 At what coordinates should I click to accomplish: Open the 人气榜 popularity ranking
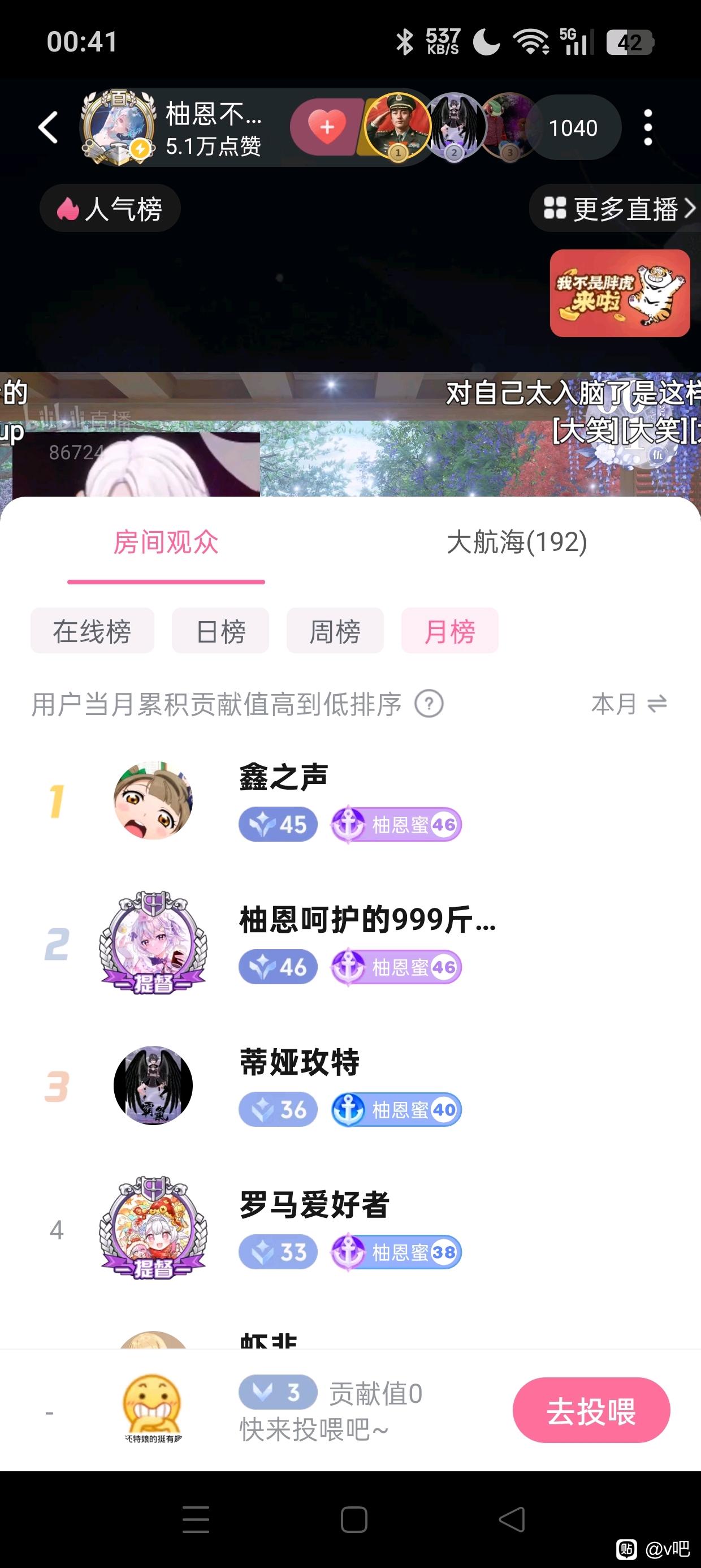pos(110,209)
